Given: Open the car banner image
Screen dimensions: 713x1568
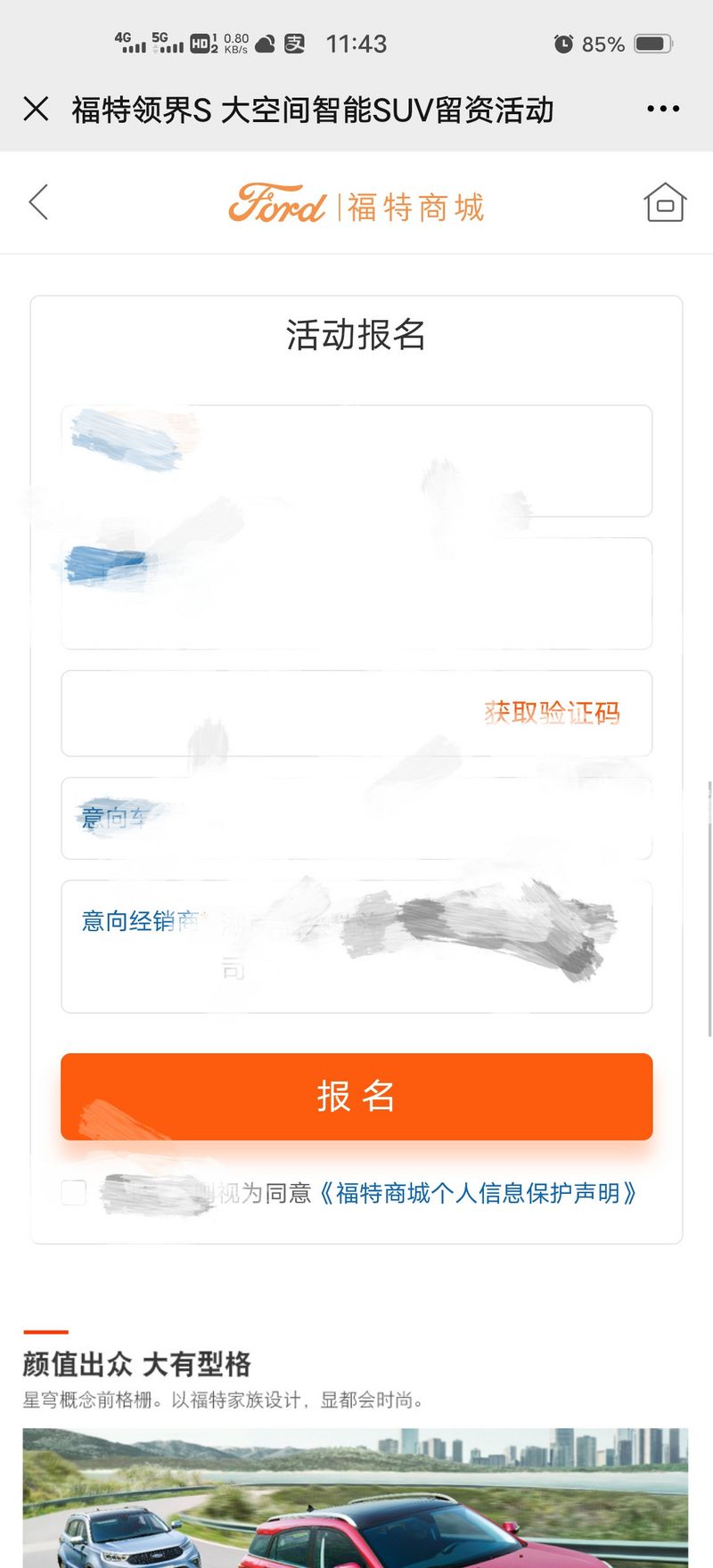Looking at the screenshot, I should pos(356,1498).
